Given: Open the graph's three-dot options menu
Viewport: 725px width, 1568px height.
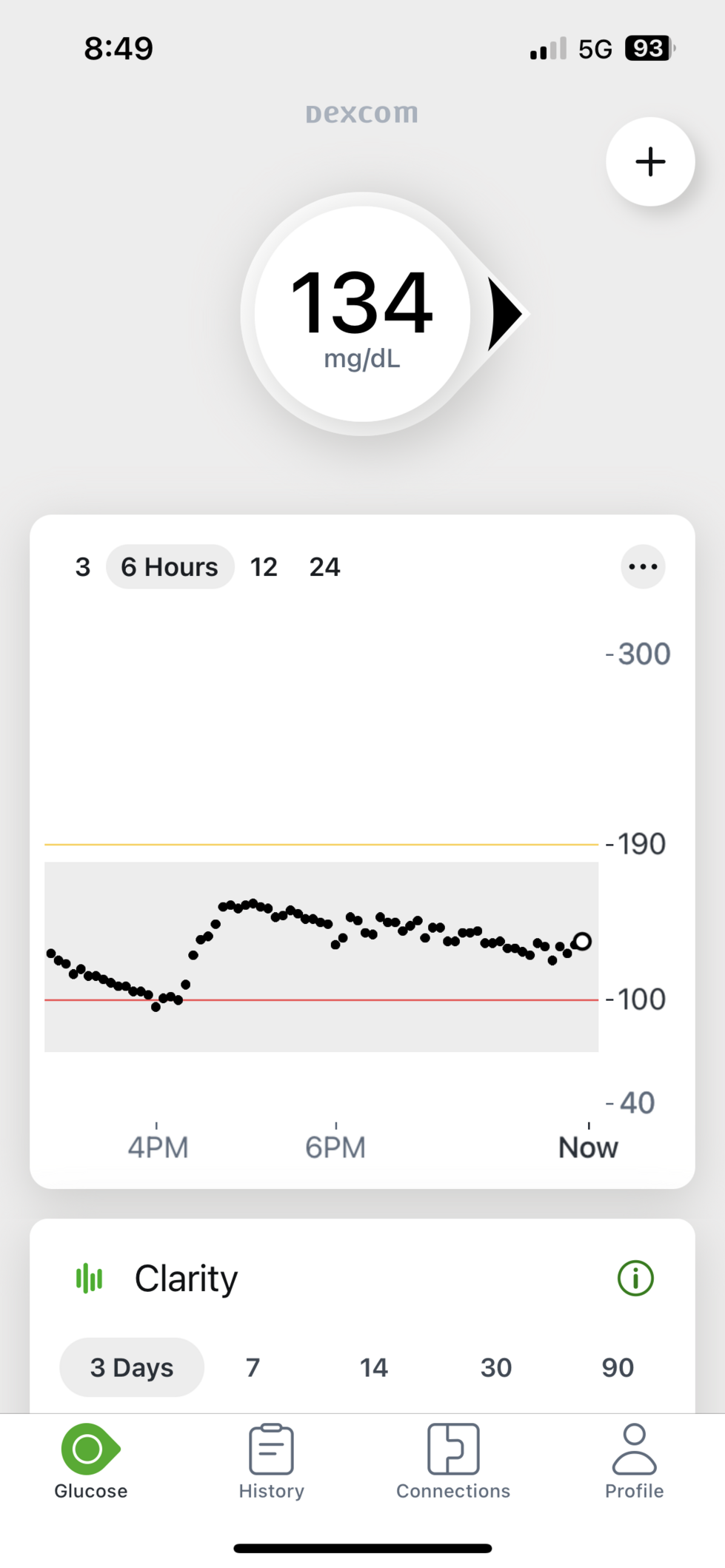Looking at the screenshot, I should point(643,567).
